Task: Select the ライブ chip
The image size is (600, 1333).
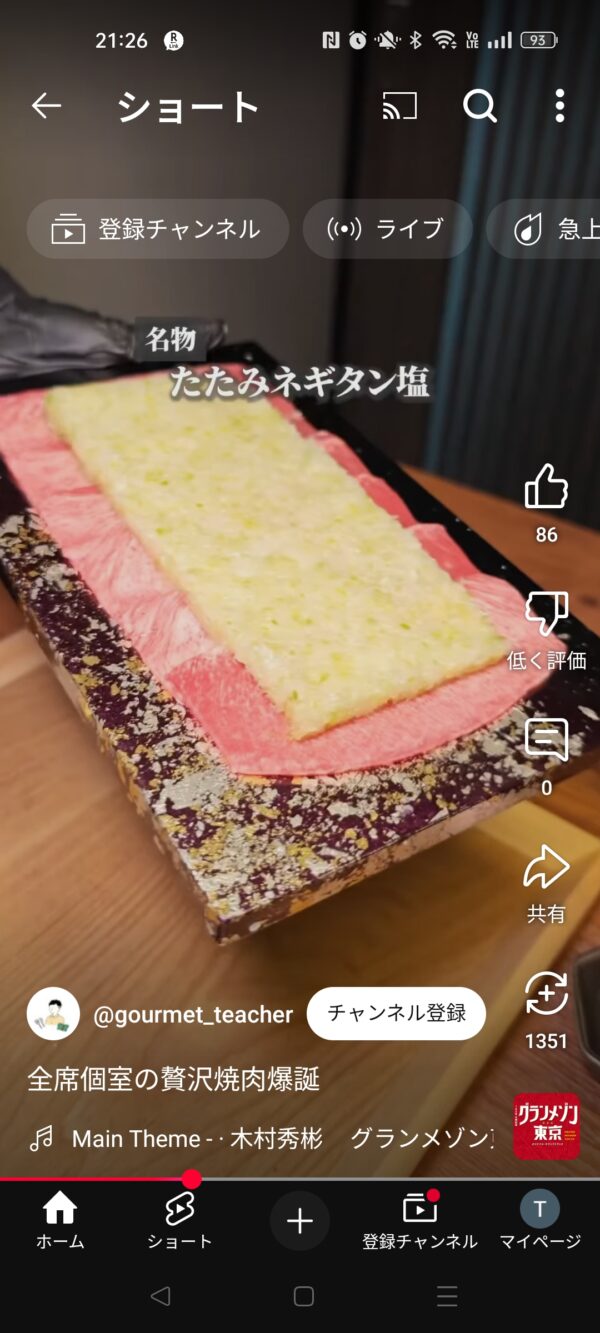Action: point(387,229)
